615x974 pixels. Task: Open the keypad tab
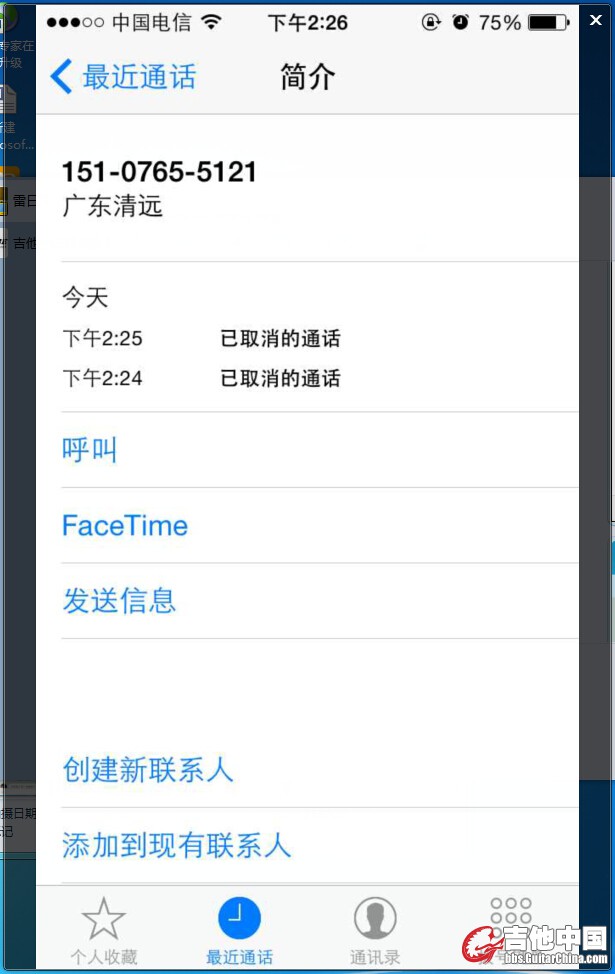pyautogui.click(x=511, y=920)
